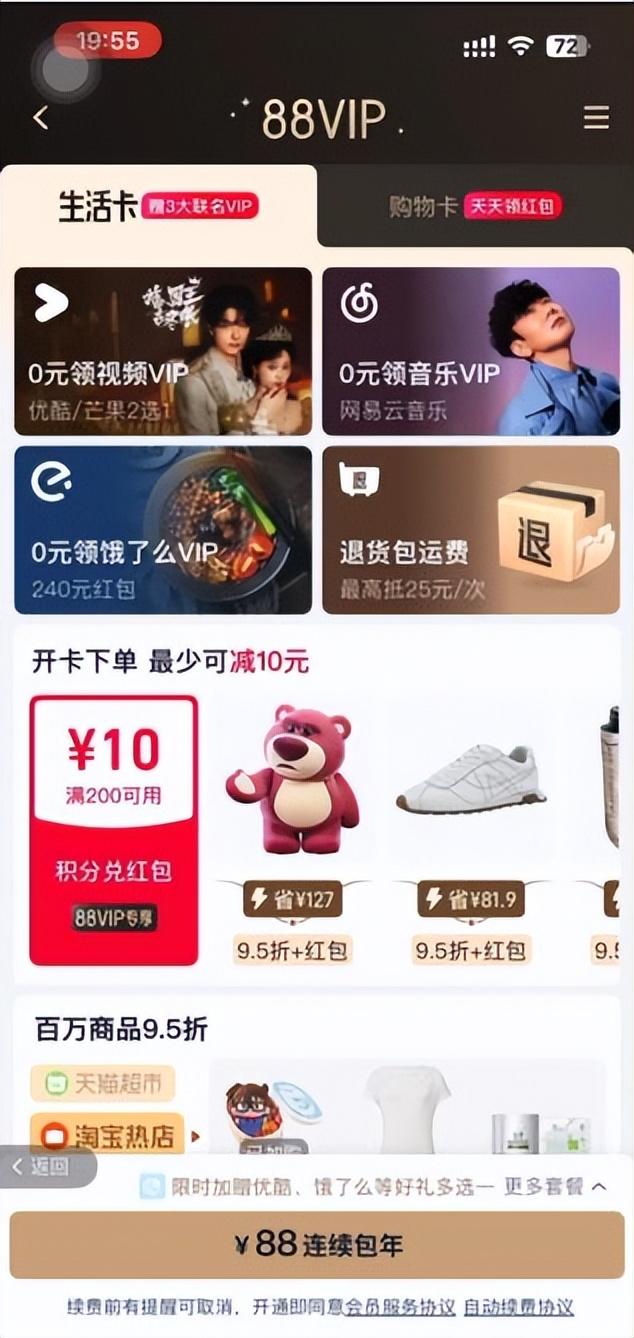The image size is (634, 1338).
Task: Open the 0元领视频VIP card
Action: click(163, 351)
